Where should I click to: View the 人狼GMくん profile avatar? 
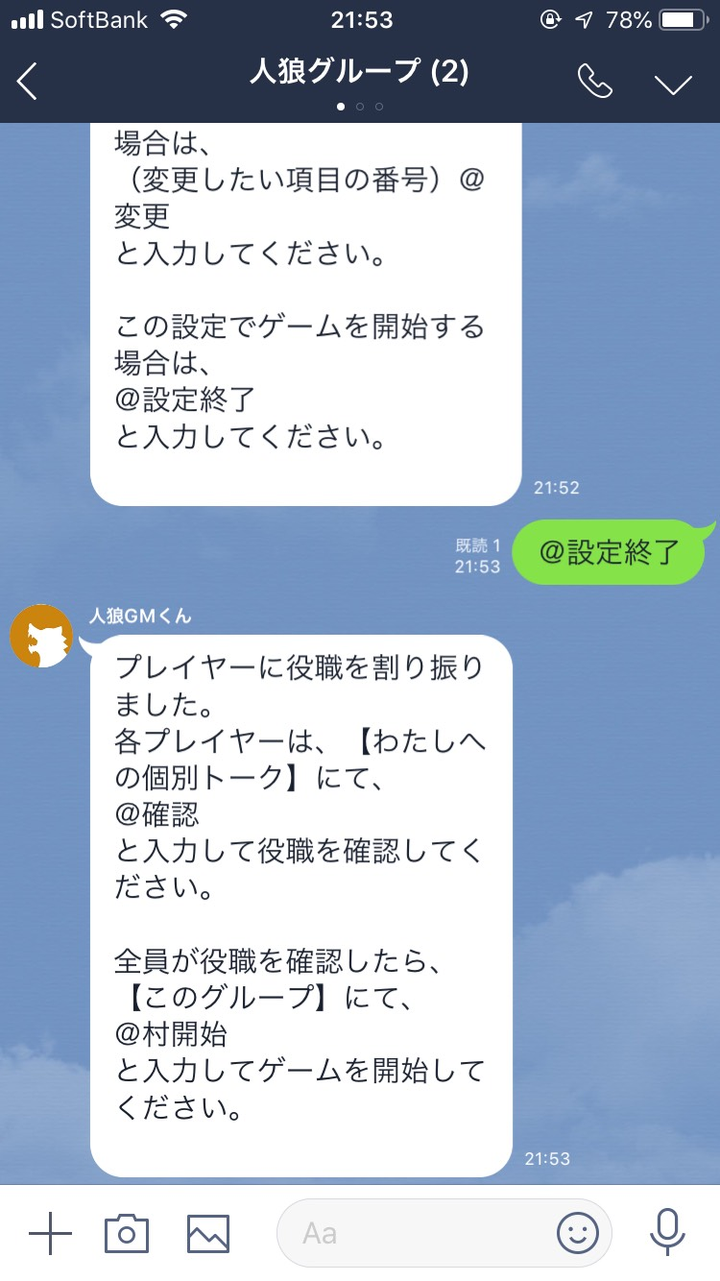(42, 636)
